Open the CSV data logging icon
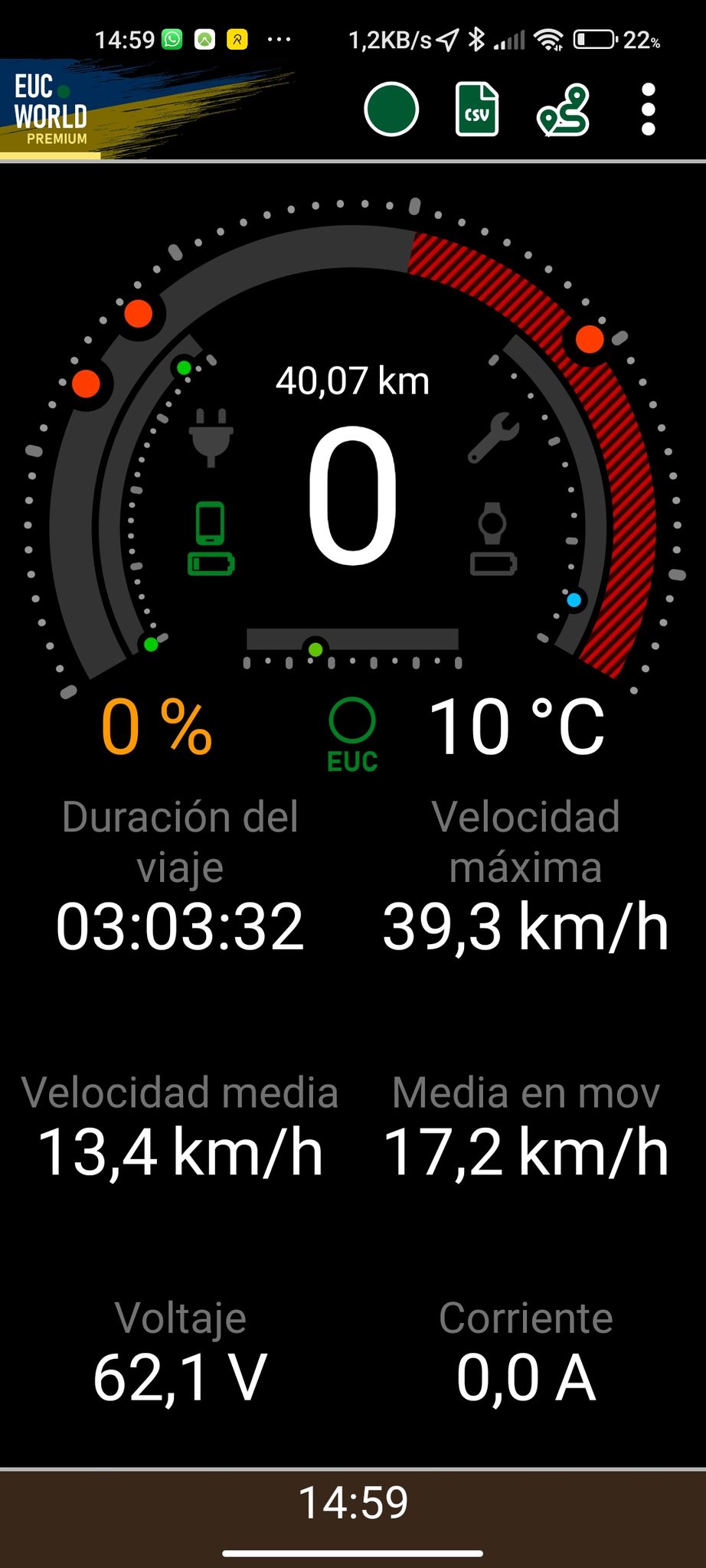 (477, 109)
